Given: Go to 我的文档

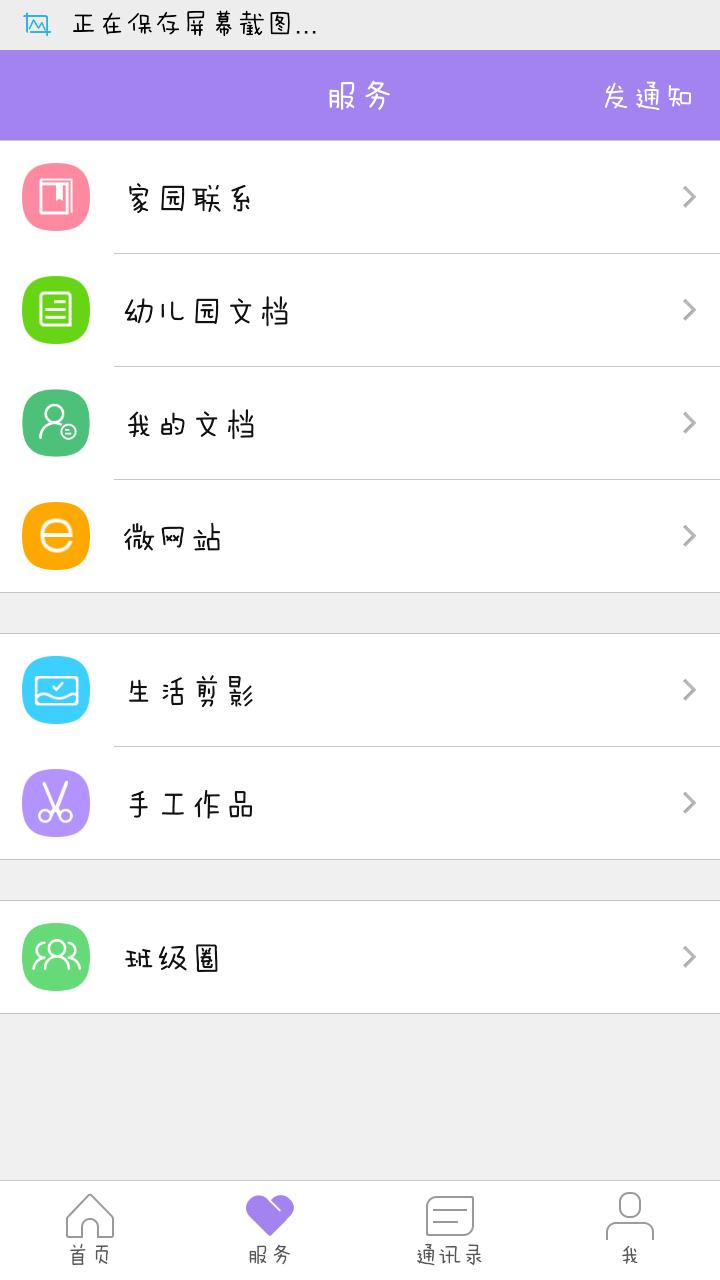Looking at the screenshot, I should [x=360, y=423].
